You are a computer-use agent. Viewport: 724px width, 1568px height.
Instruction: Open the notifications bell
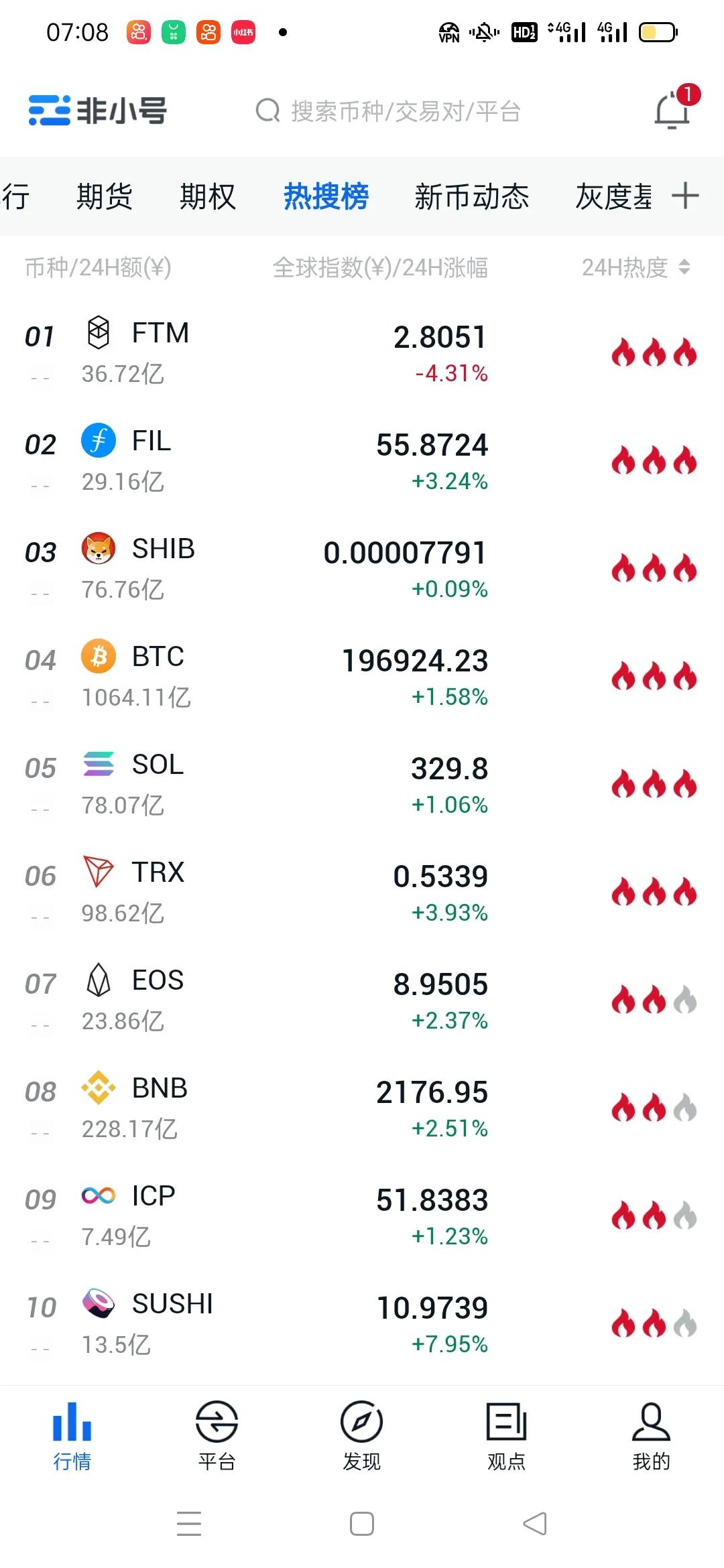point(672,111)
